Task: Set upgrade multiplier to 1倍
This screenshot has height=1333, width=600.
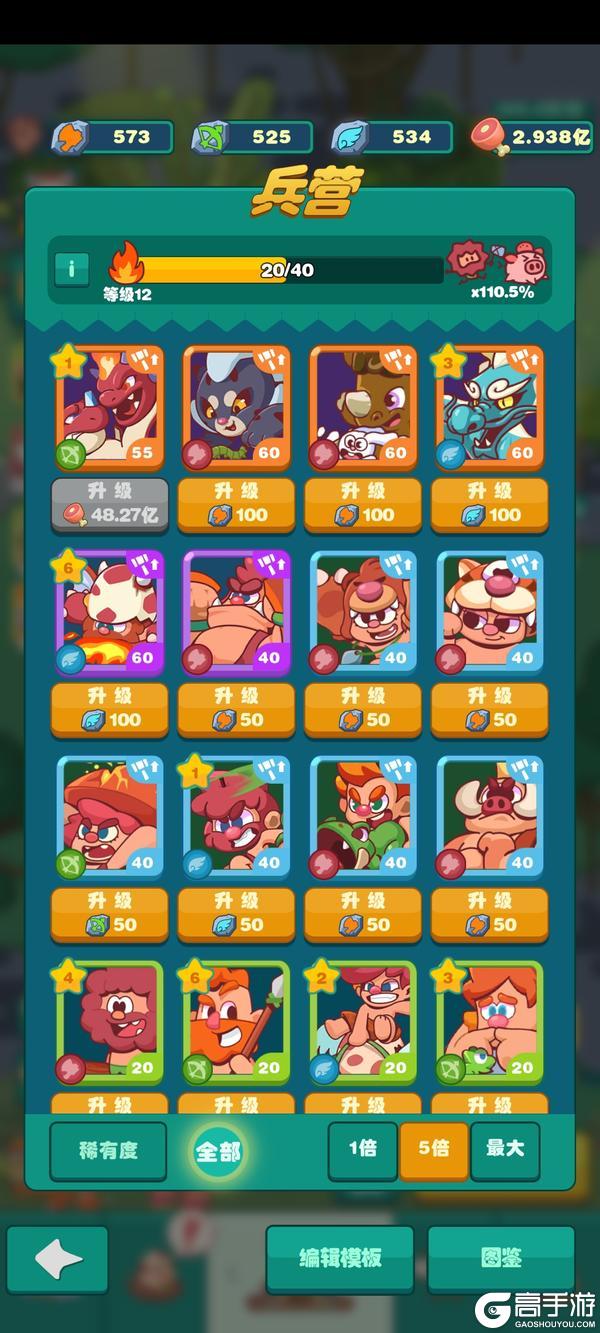Action: [x=363, y=1149]
